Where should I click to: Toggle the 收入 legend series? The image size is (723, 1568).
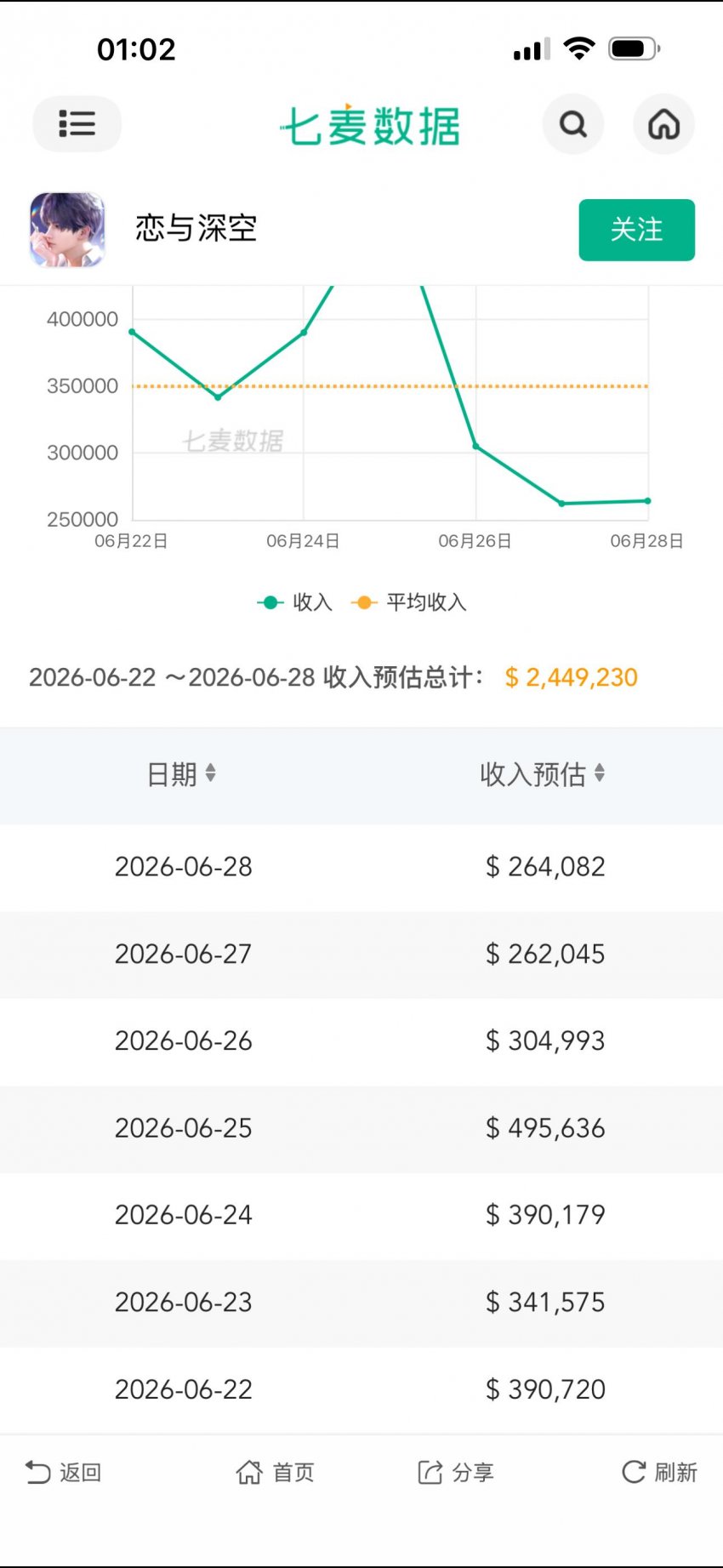pyautogui.click(x=294, y=602)
